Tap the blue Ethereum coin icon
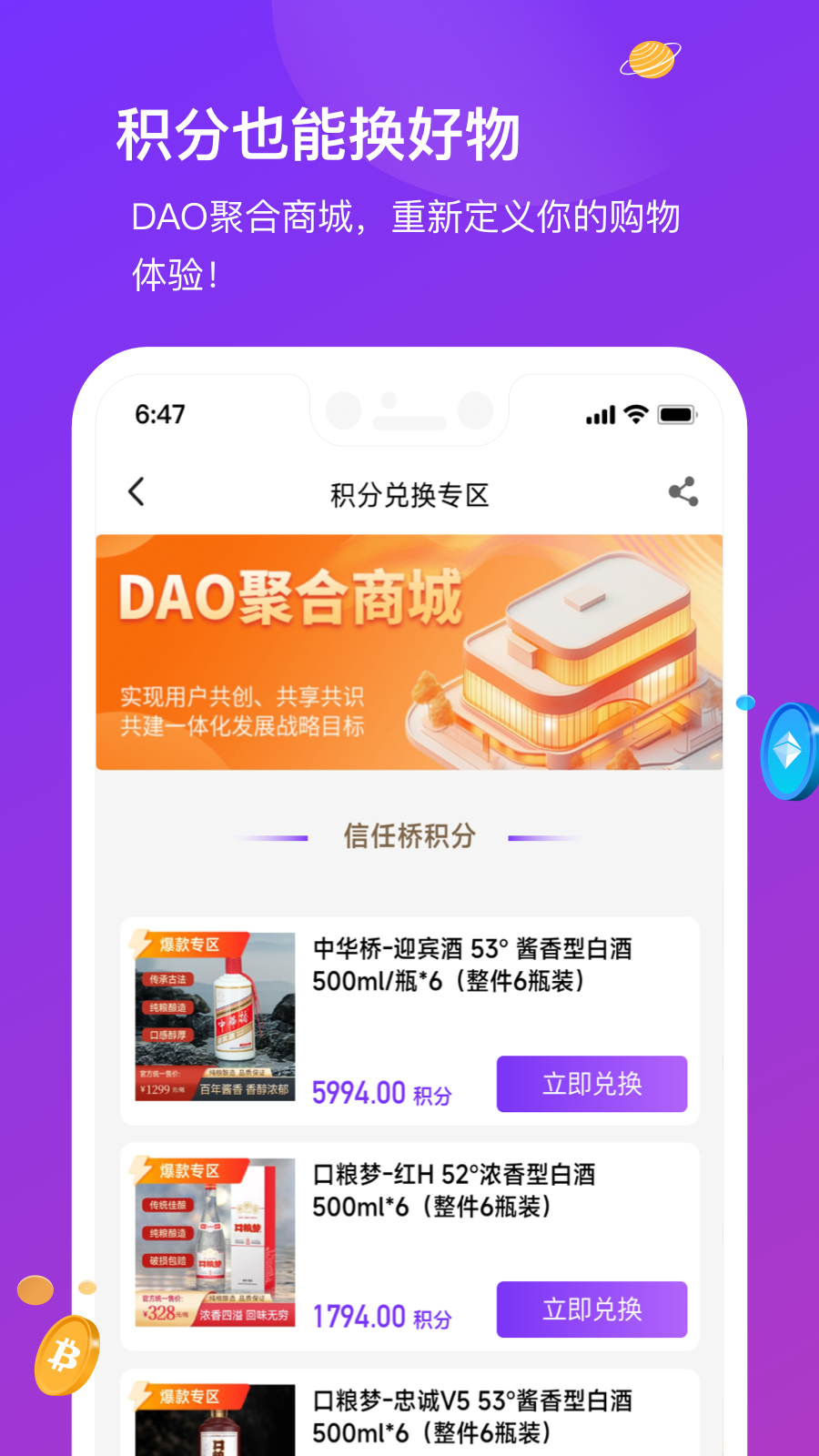This screenshot has height=1456, width=819. click(789, 750)
